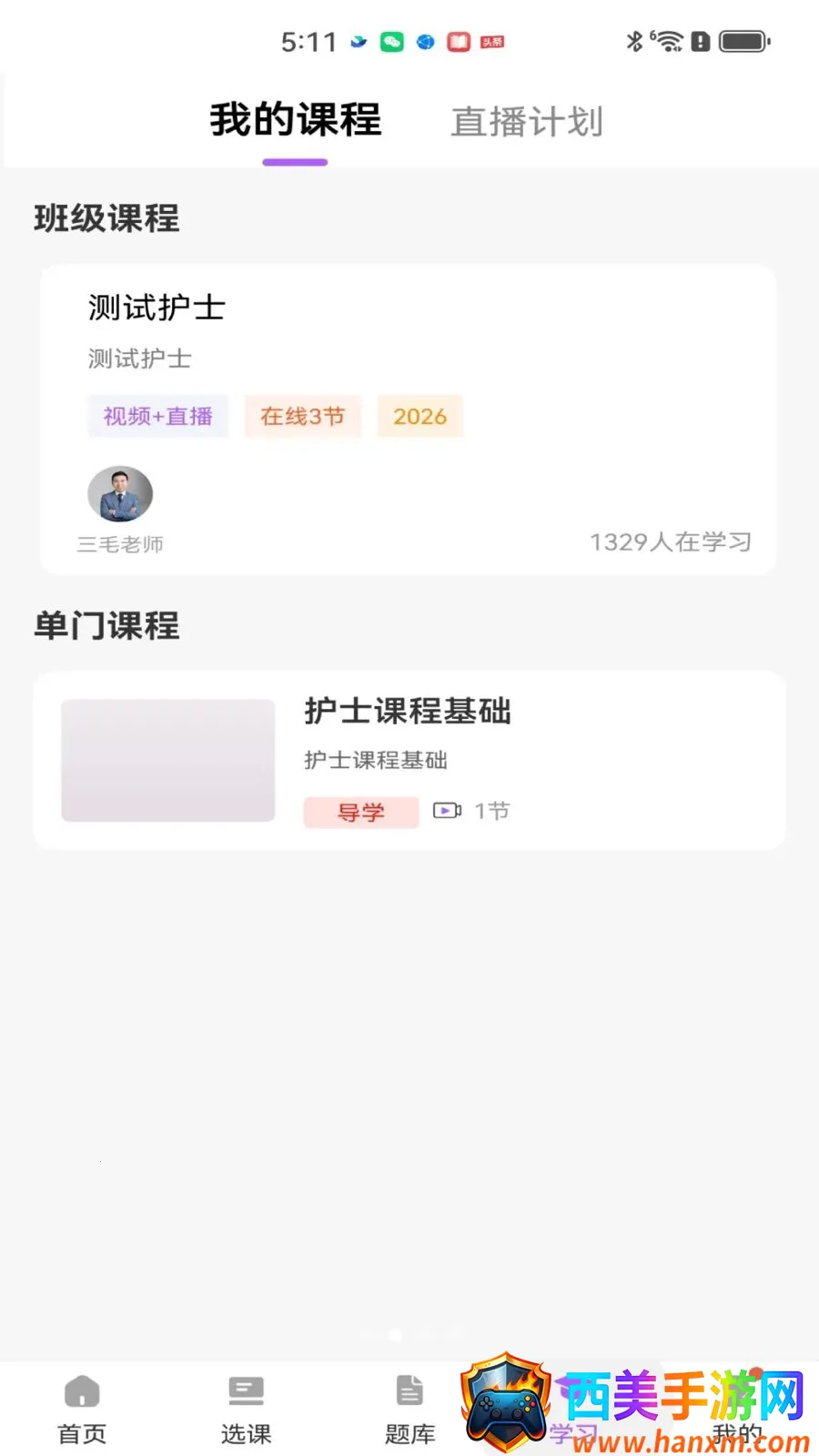Select the 我的课程 tab
The width and height of the screenshot is (819, 1456).
click(x=295, y=120)
